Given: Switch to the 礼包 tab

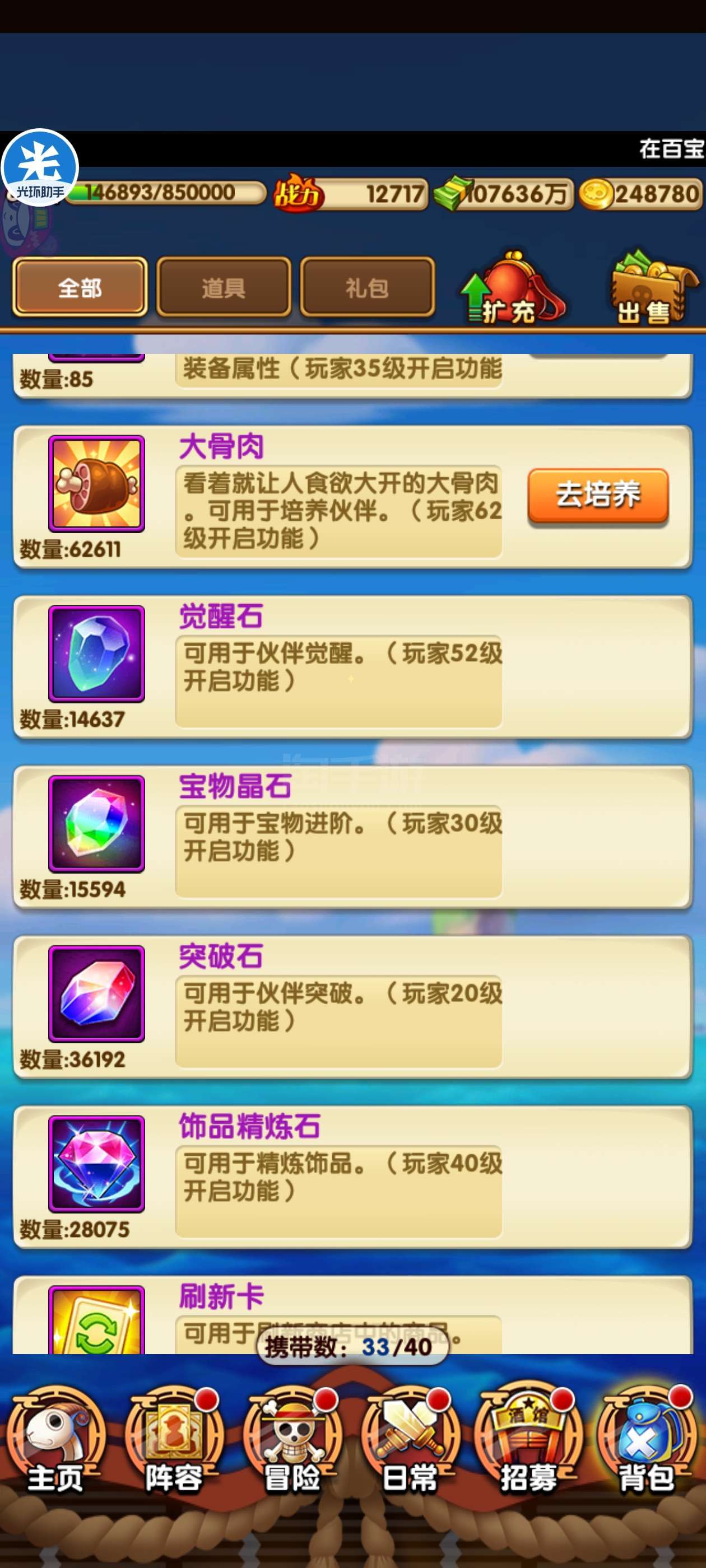Looking at the screenshot, I should pyautogui.click(x=368, y=287).
